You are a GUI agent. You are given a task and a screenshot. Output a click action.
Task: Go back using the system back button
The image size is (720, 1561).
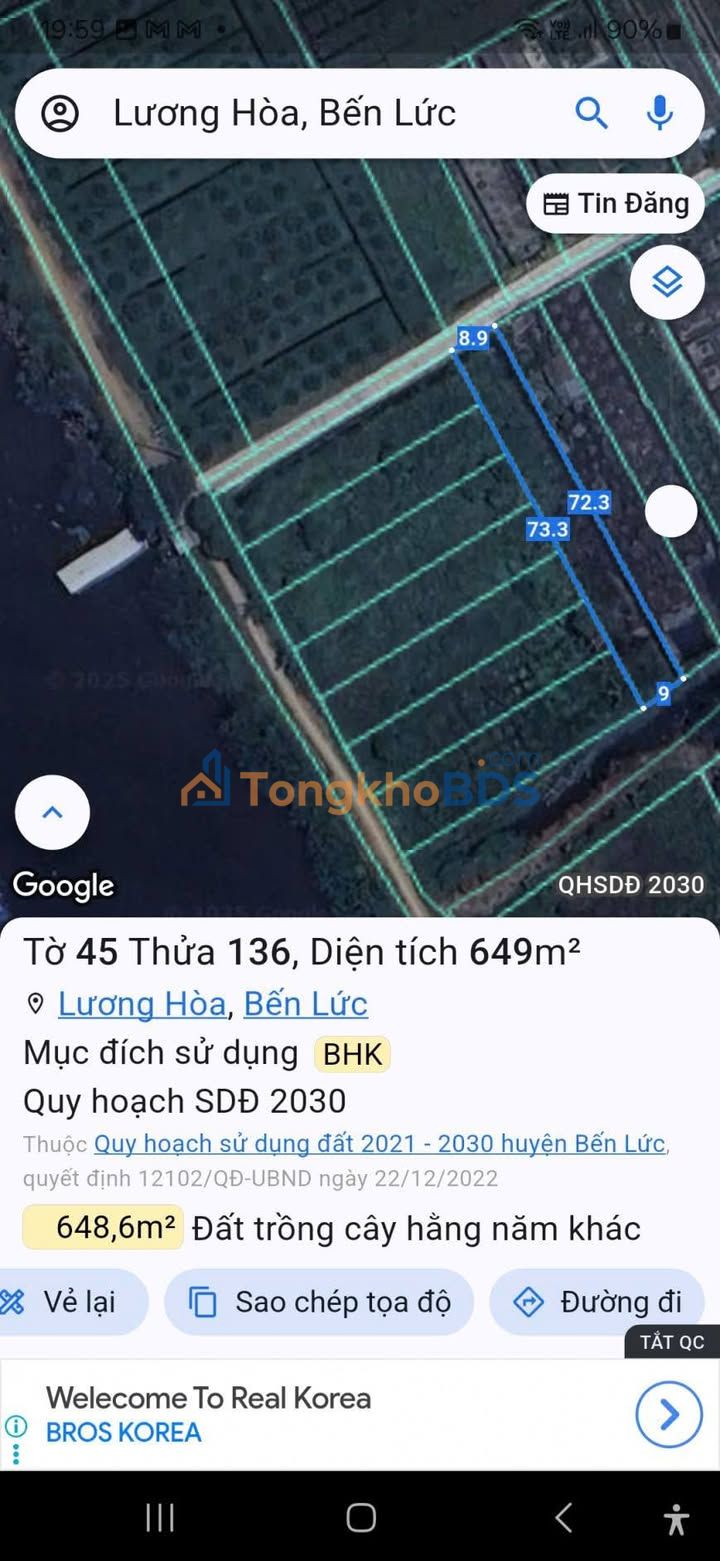click(x=564, y=1517)
